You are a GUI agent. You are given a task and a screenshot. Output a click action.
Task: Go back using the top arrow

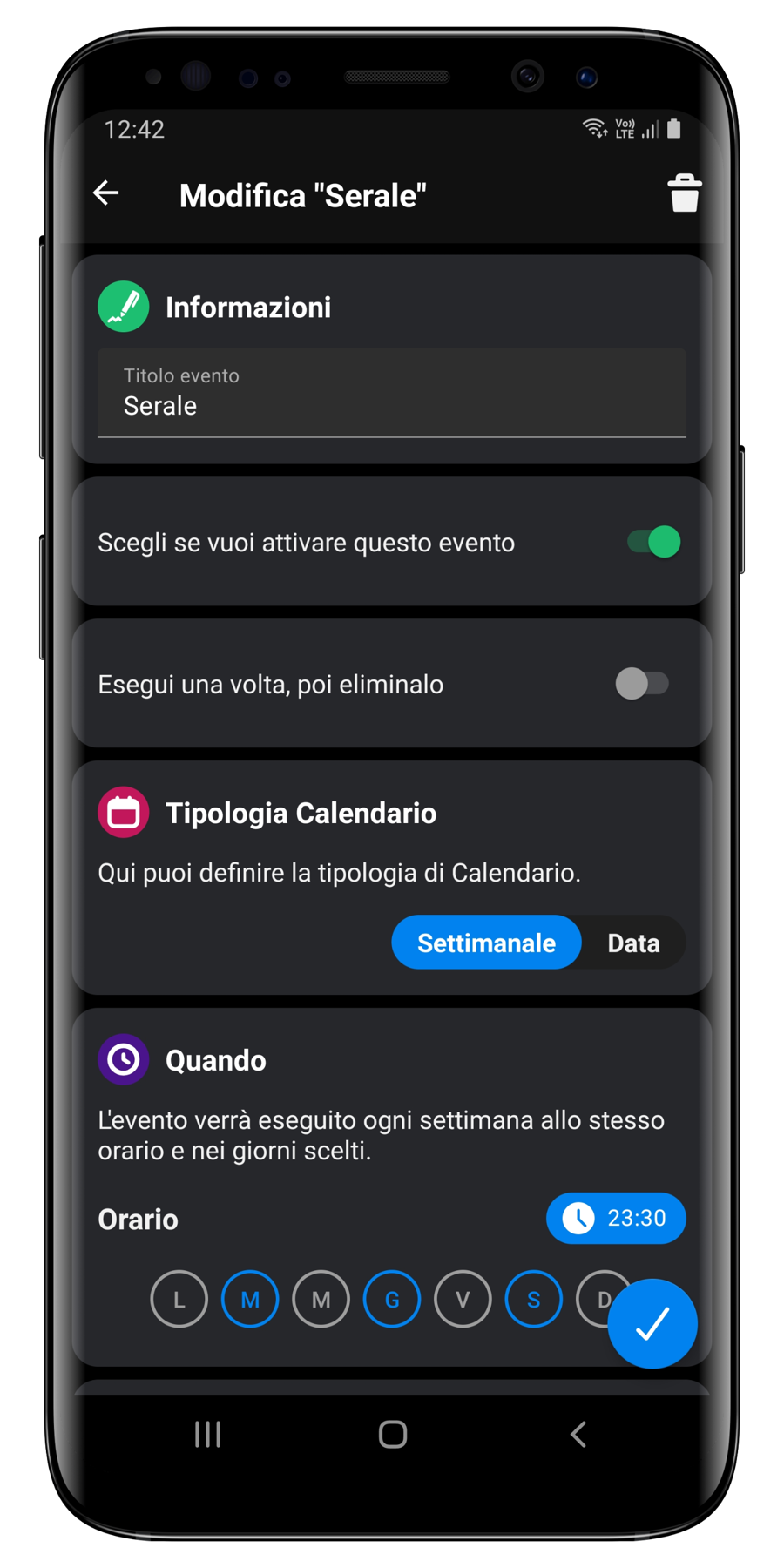click(106, 193)
